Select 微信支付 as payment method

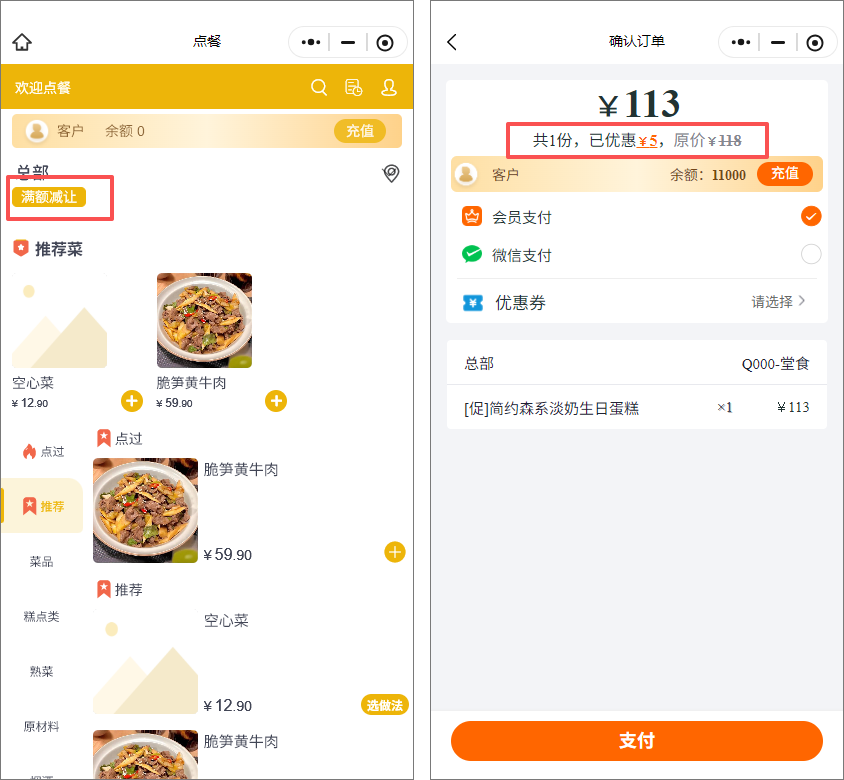pyautogui.click(x=810, y=255)
